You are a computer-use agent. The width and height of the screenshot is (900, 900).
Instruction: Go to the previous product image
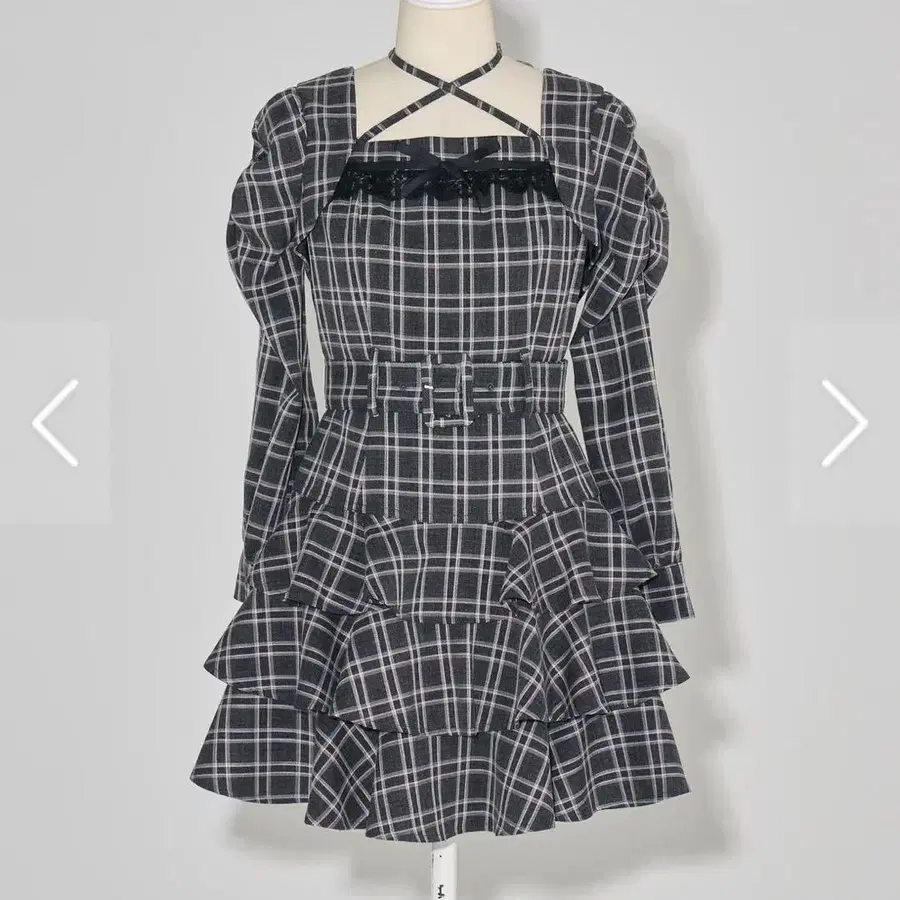coord(55,423)
